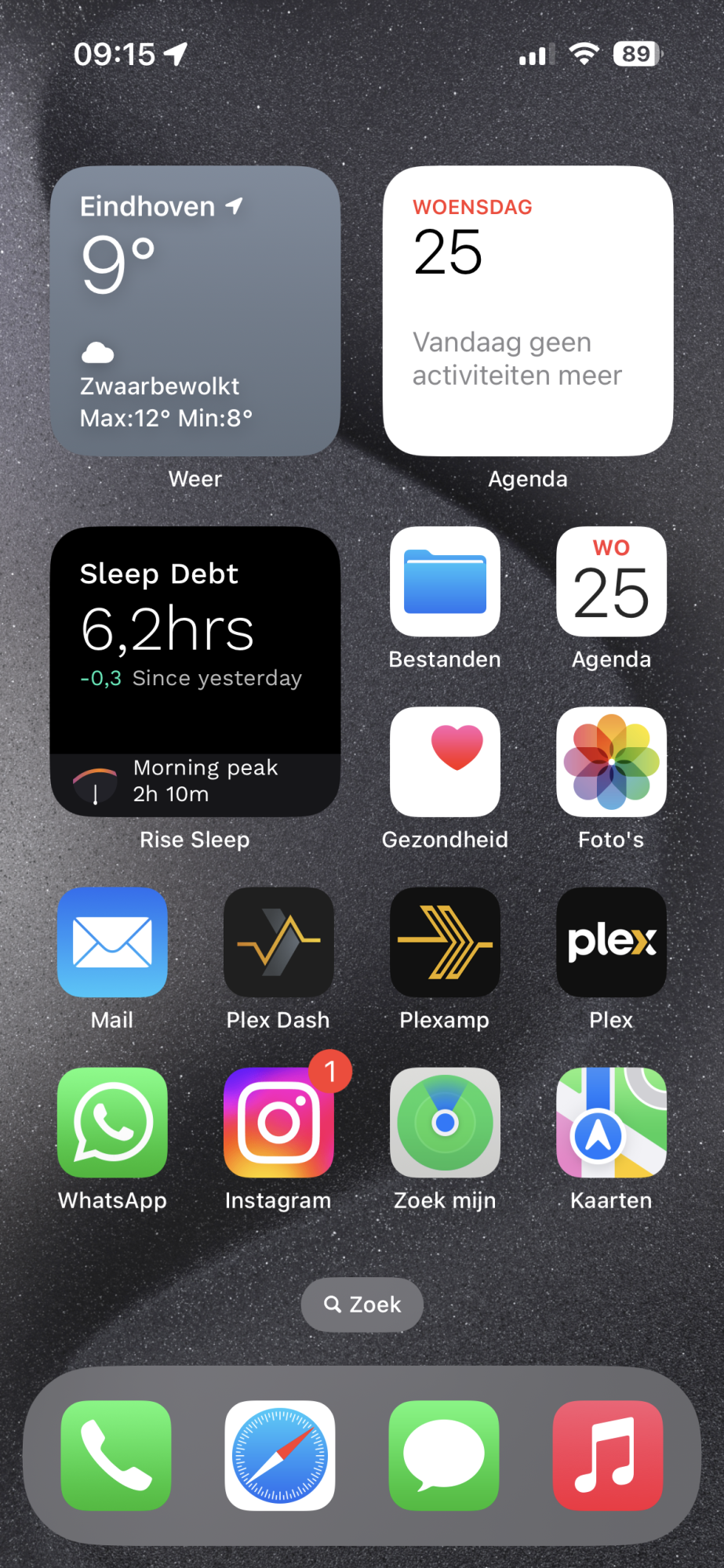
Task: Launch the Music app from the dock
Action: (x=608, y=1455)
